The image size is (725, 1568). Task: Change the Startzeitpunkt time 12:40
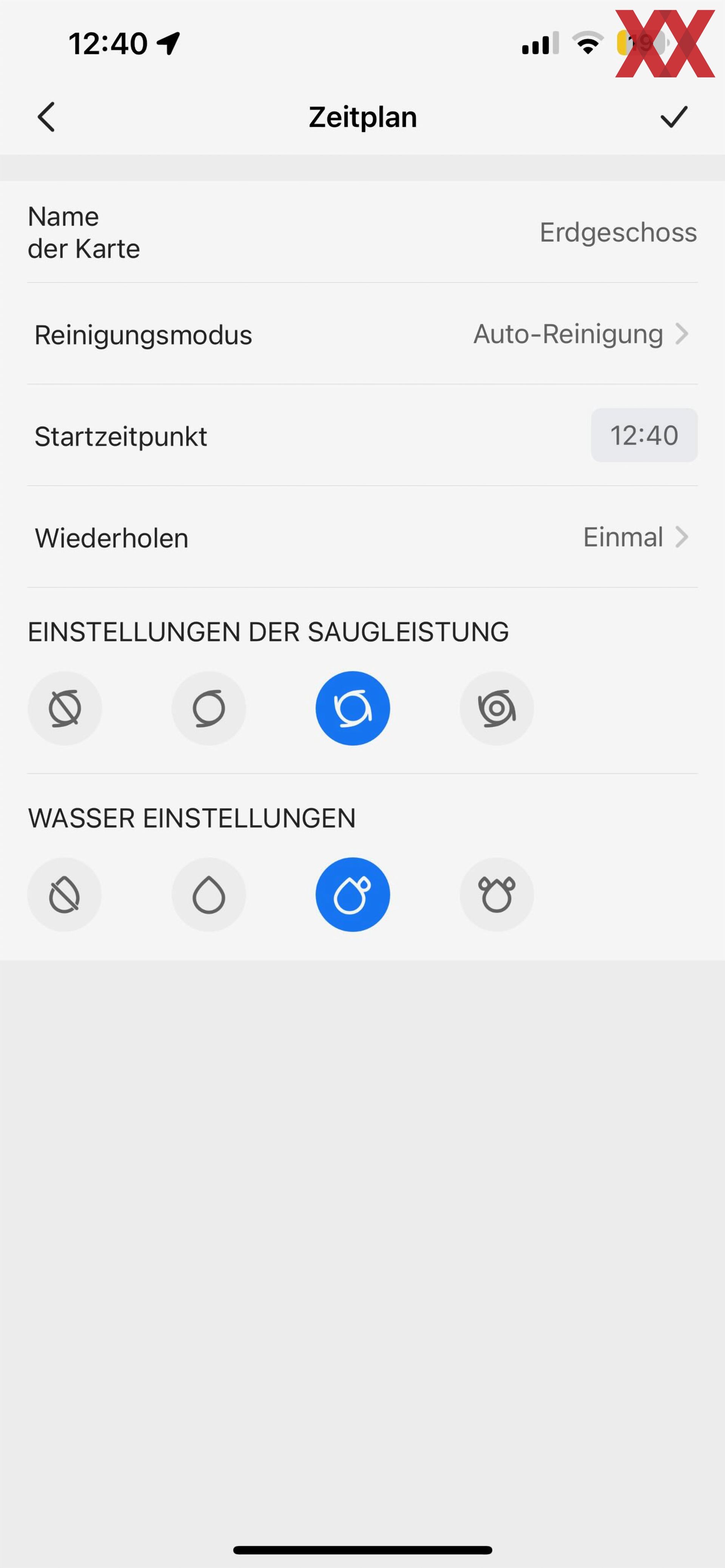coord(644,435)
